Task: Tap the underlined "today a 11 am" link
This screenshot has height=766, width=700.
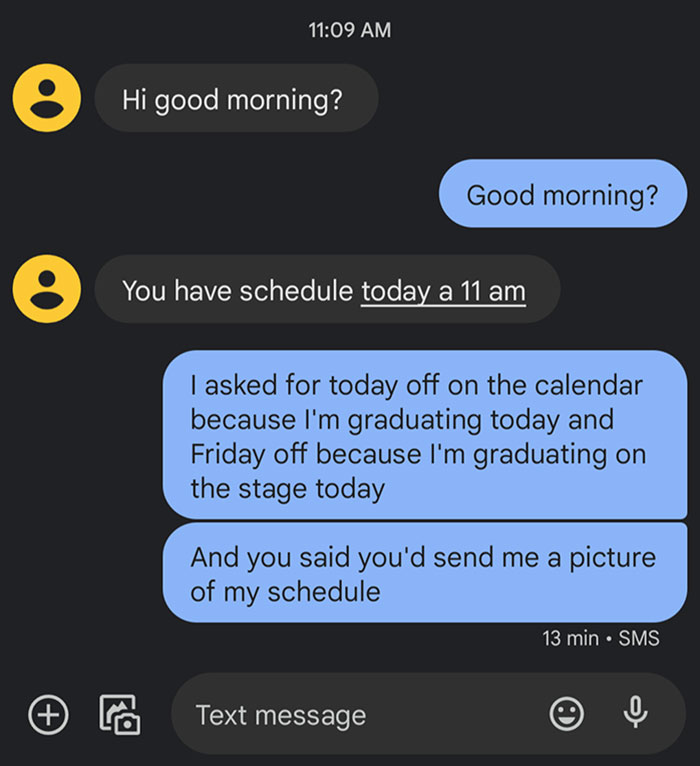Action: tap(443, 291)
